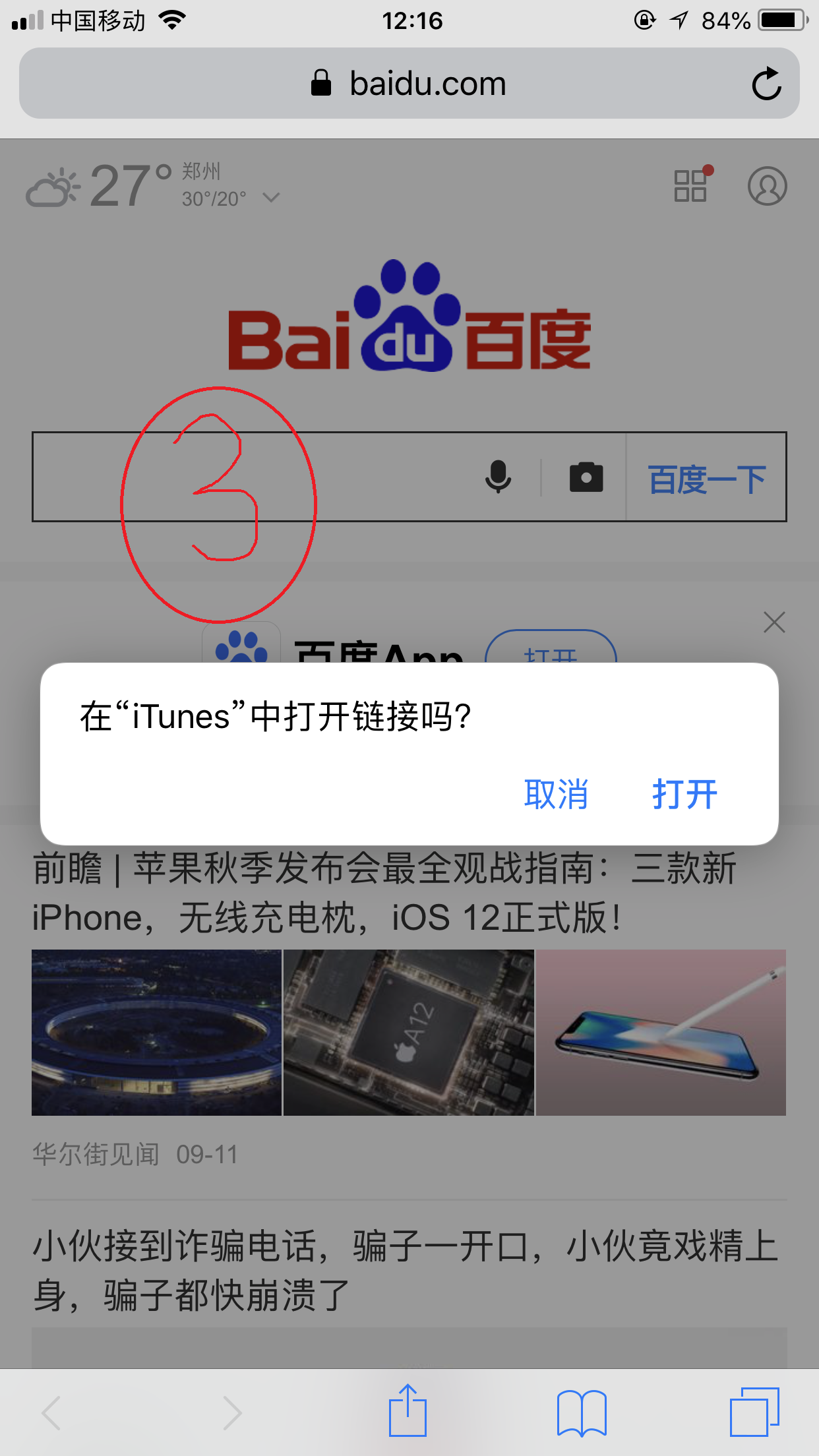
Task: Open the grid apps menu icon
Action: tap(691, 185)
